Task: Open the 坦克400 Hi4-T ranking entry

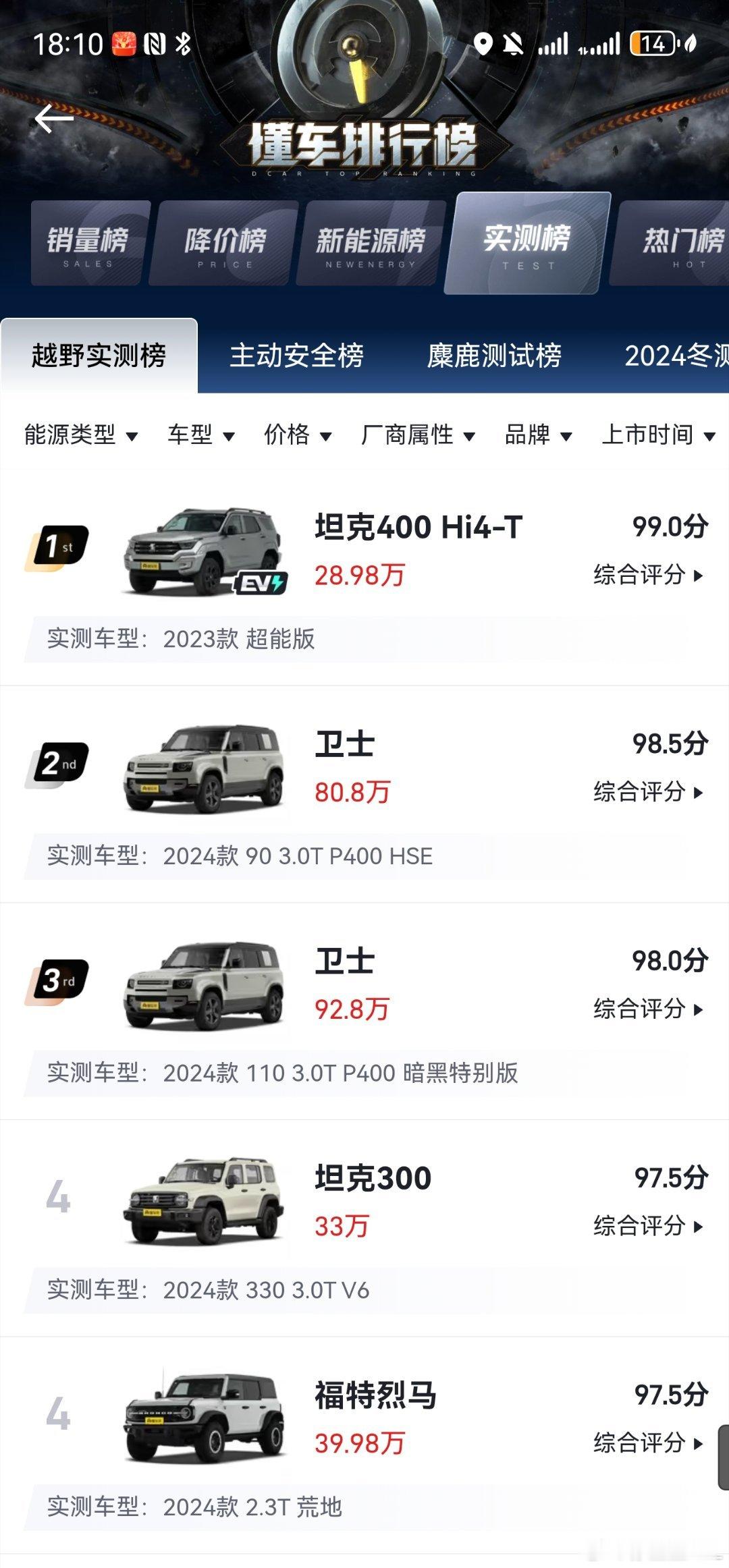Action: coord(418,528)
